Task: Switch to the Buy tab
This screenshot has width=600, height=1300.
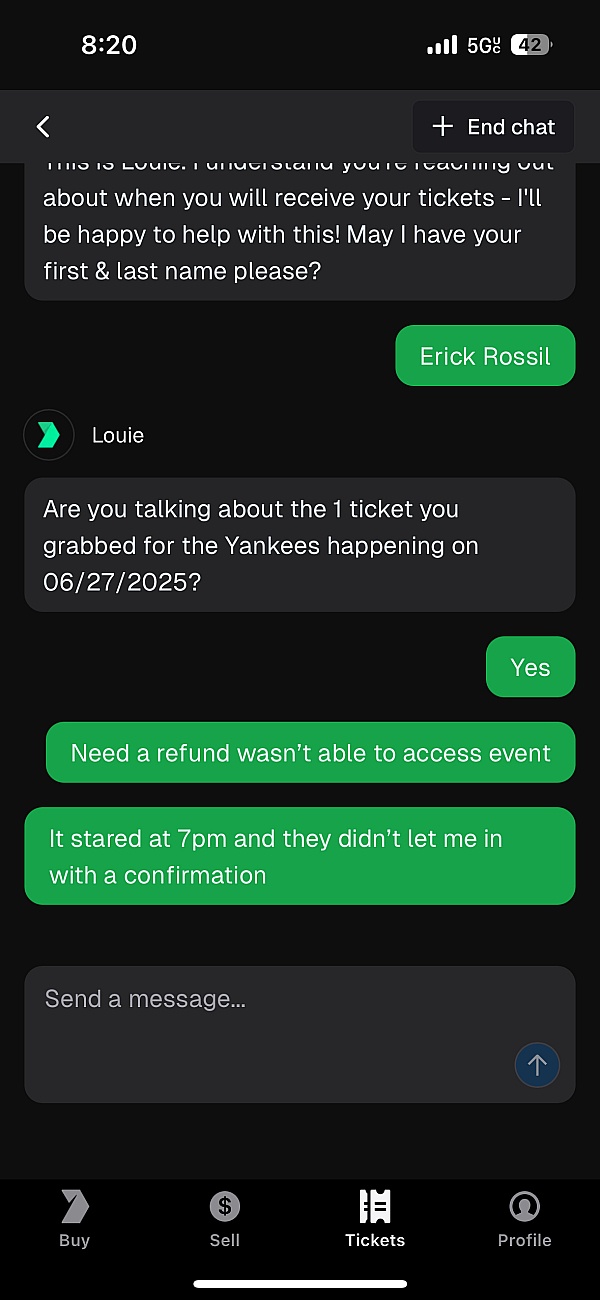Action: tap(75, 1219)
